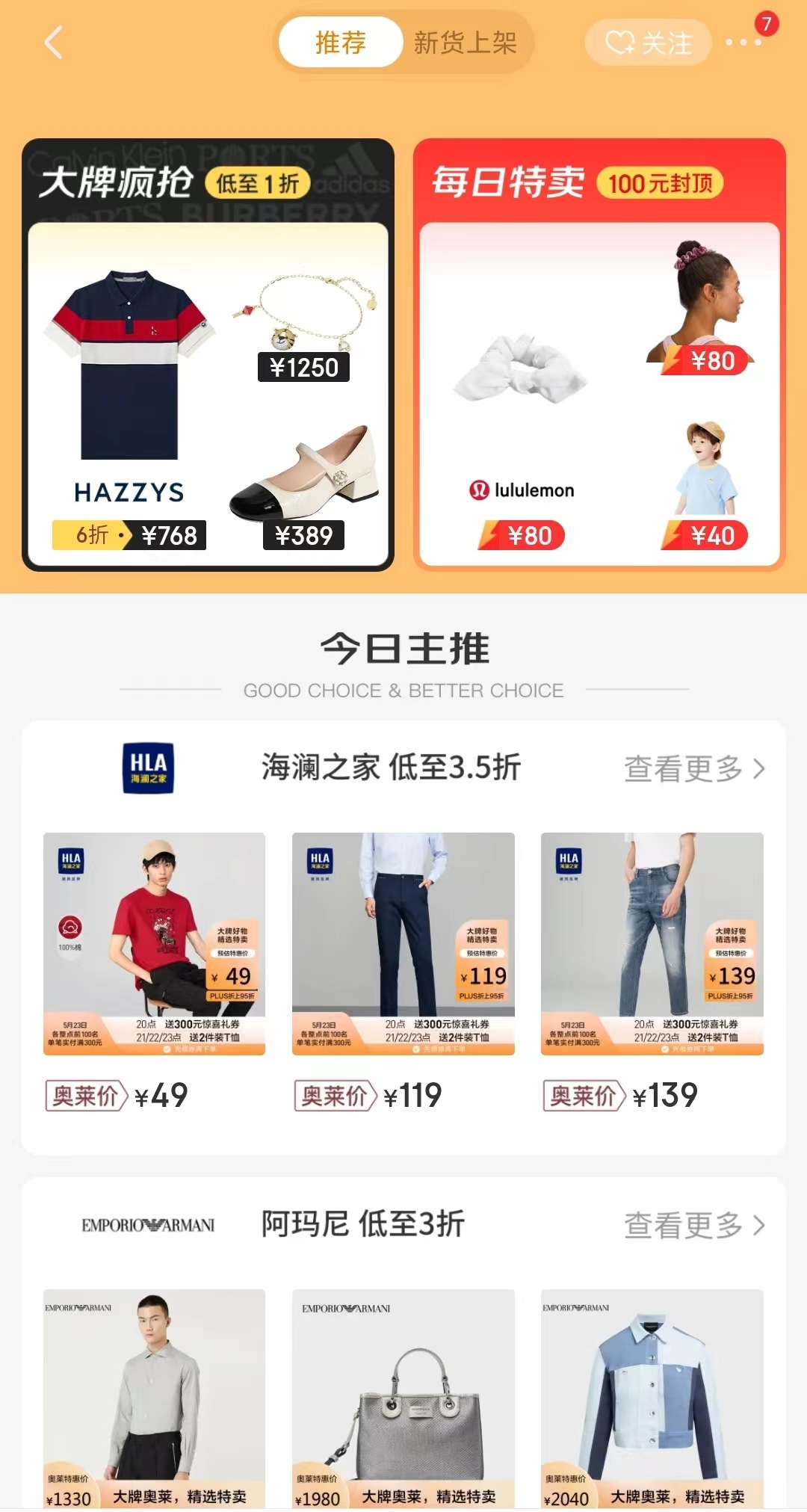
Task: Go back using the top-left arrow
Action: coord(54,43)
